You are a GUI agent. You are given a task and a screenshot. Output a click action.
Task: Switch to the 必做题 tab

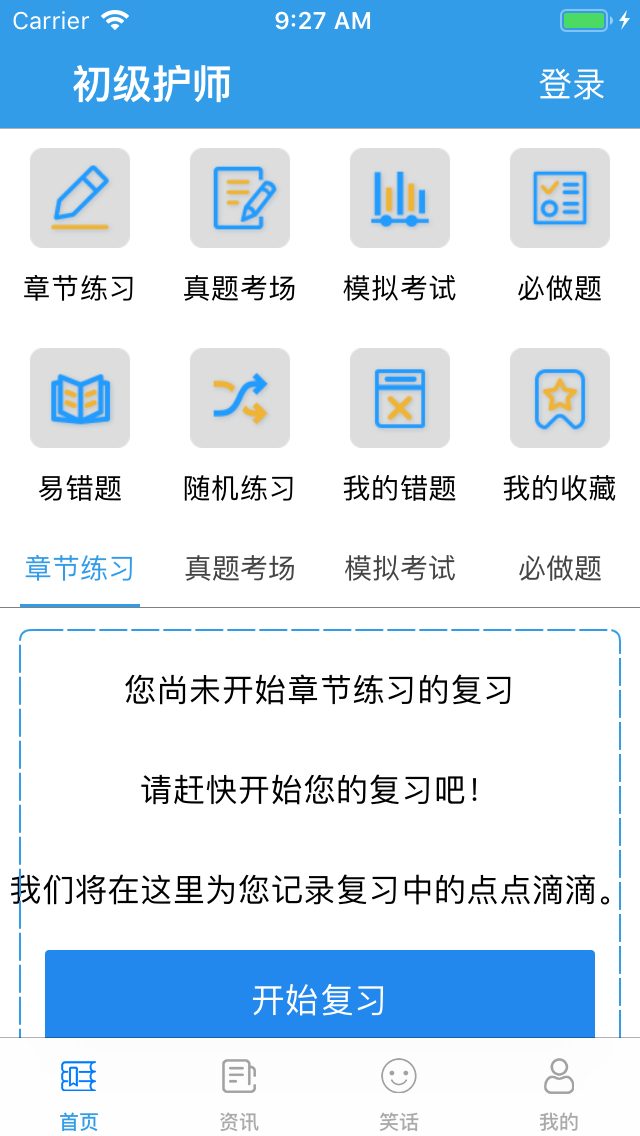560,569
